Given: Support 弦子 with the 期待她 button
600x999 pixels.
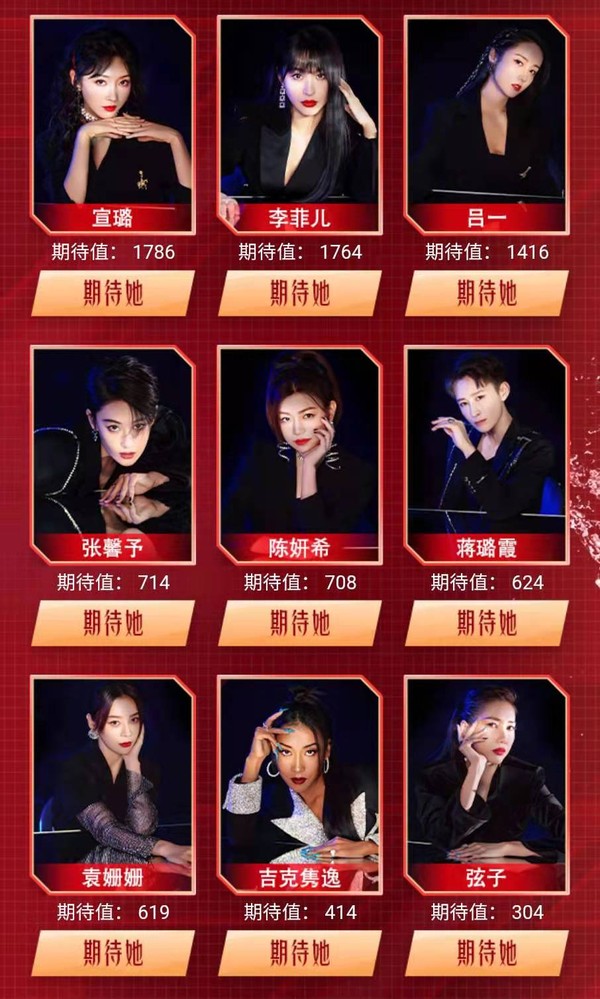Looking at the screenshot, I should click(x=486, y=953).
